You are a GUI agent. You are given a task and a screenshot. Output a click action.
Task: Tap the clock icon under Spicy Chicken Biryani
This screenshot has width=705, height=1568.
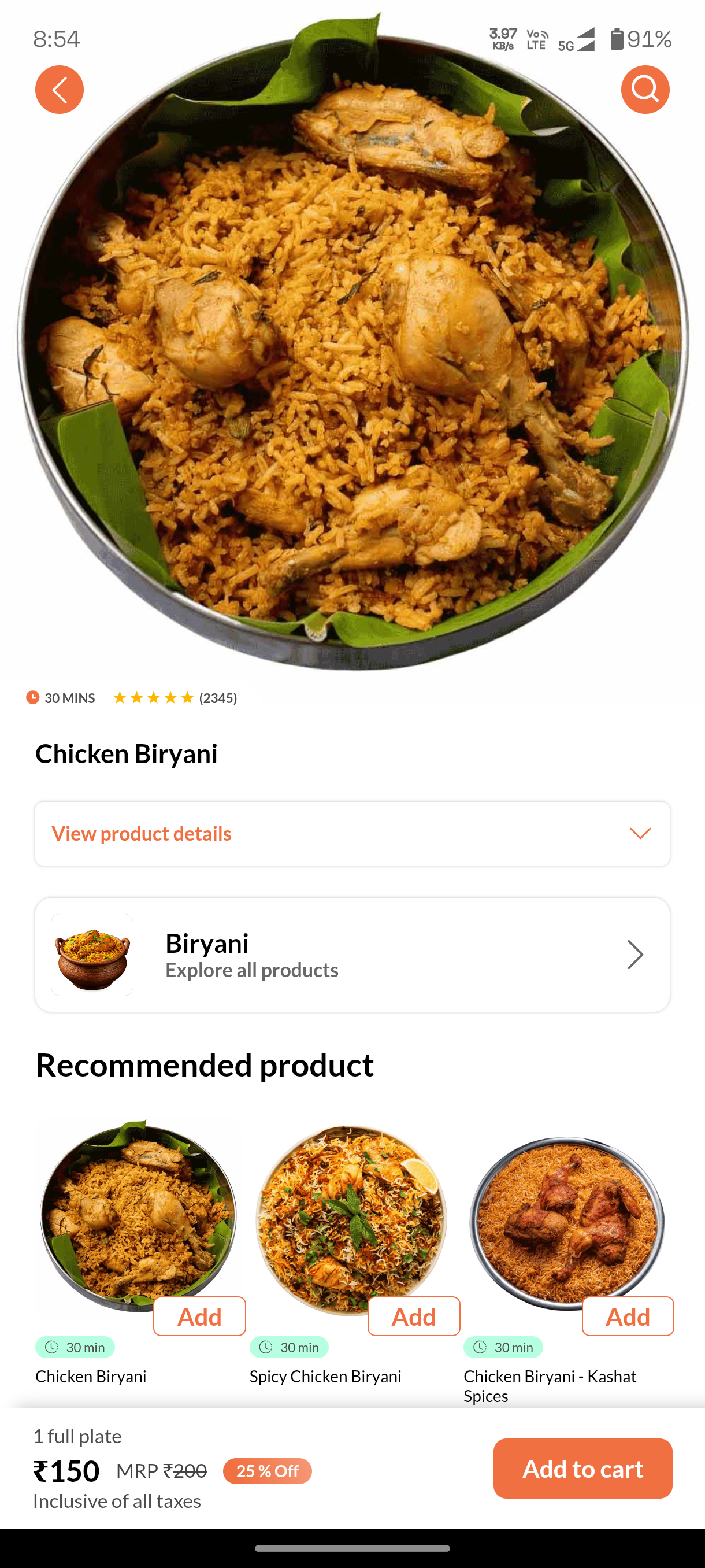pyautogui.click(x=265, y=1347)
